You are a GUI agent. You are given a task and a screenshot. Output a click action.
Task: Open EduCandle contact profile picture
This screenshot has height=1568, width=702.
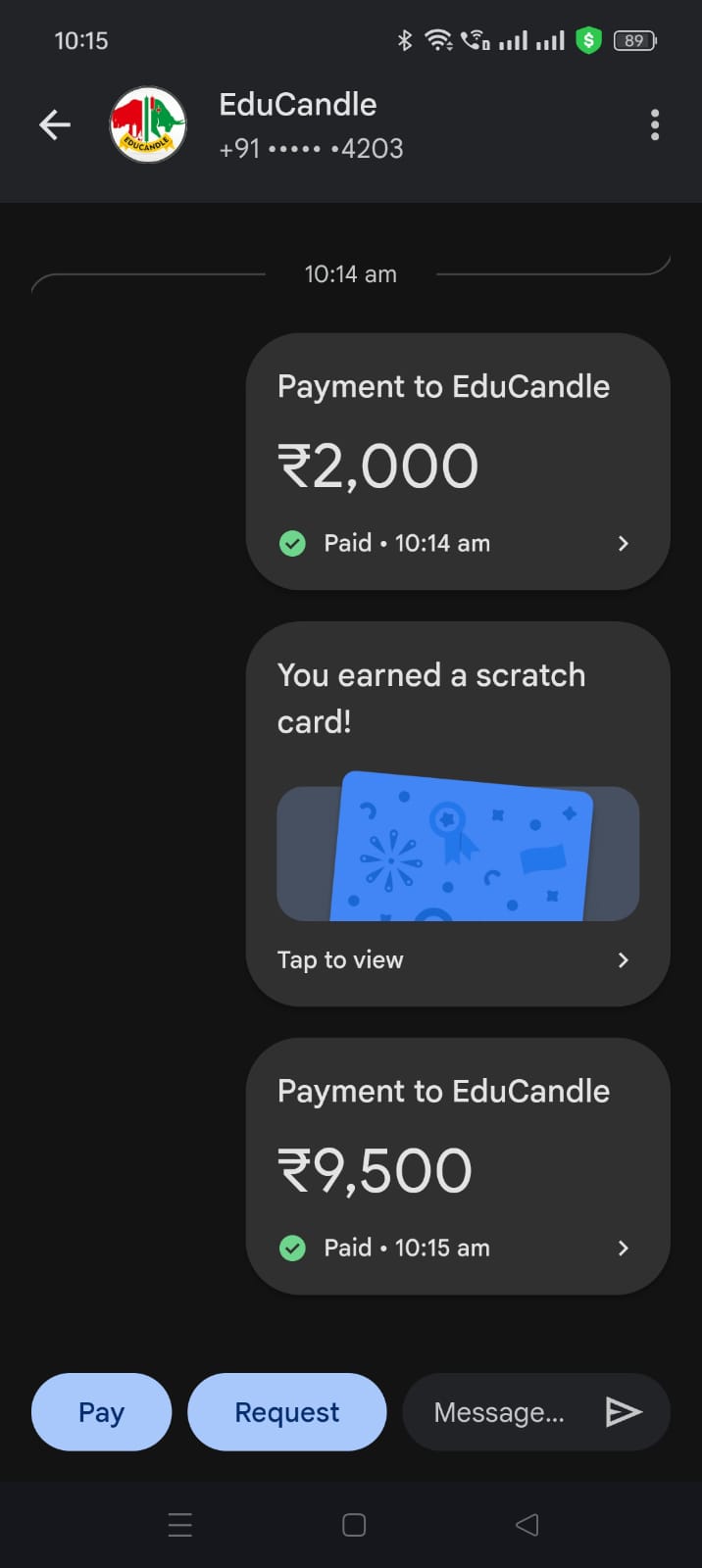(147, 124)
